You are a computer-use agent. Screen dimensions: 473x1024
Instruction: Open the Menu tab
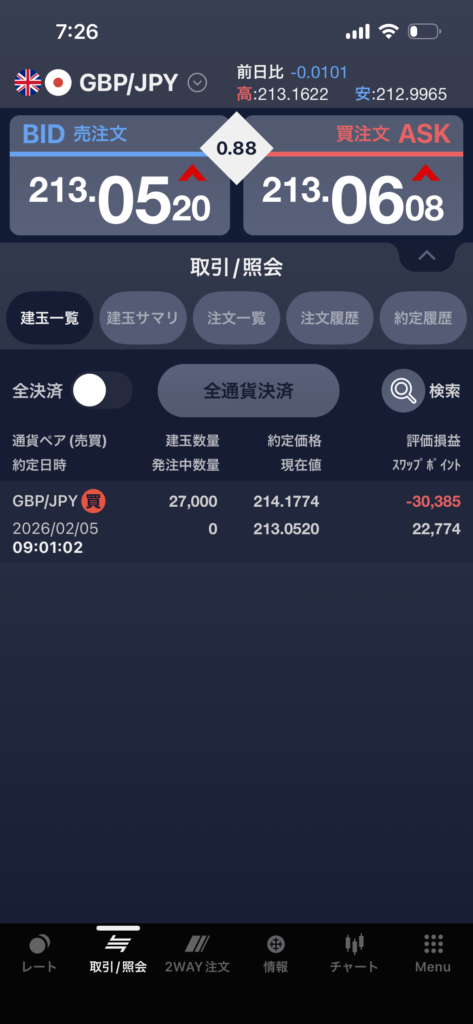[x=433, y=953]
